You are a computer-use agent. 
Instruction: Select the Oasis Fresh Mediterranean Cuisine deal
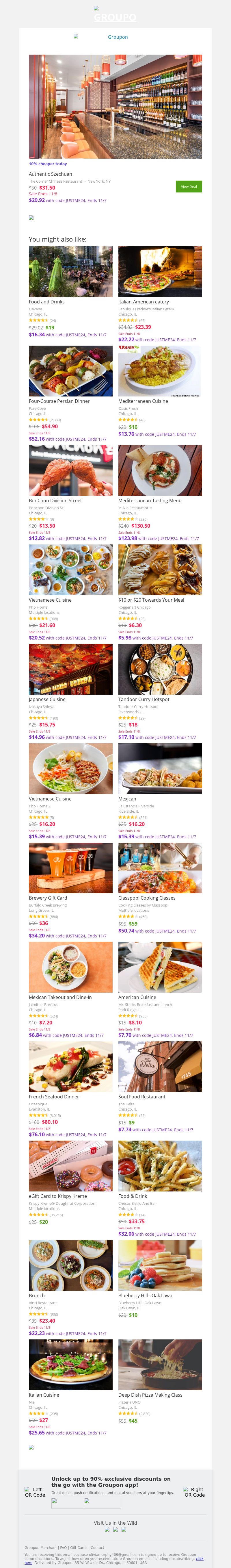pos(160,371)
